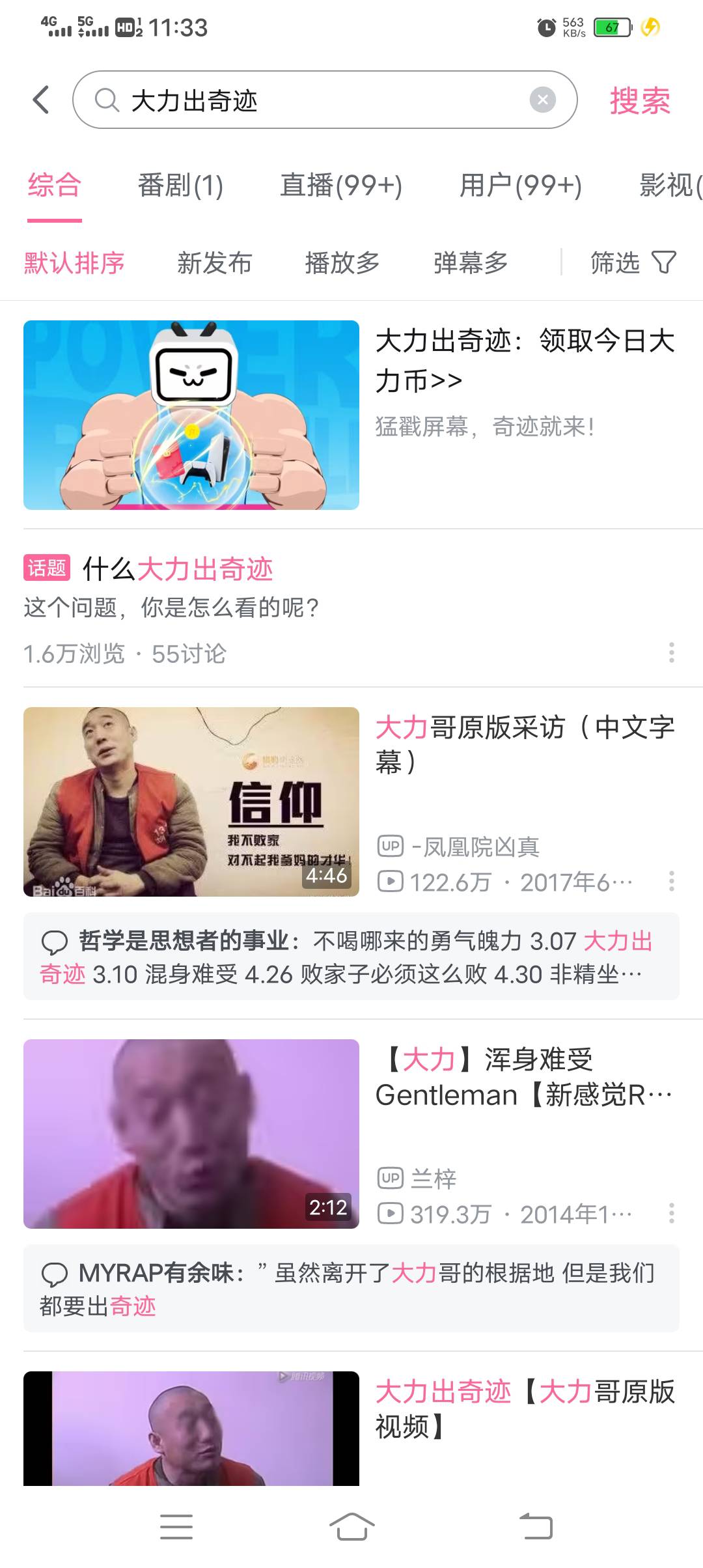Open more options for 大力哥原版采访 video
The image size is (703, 1568).
[x=672, y=882]
